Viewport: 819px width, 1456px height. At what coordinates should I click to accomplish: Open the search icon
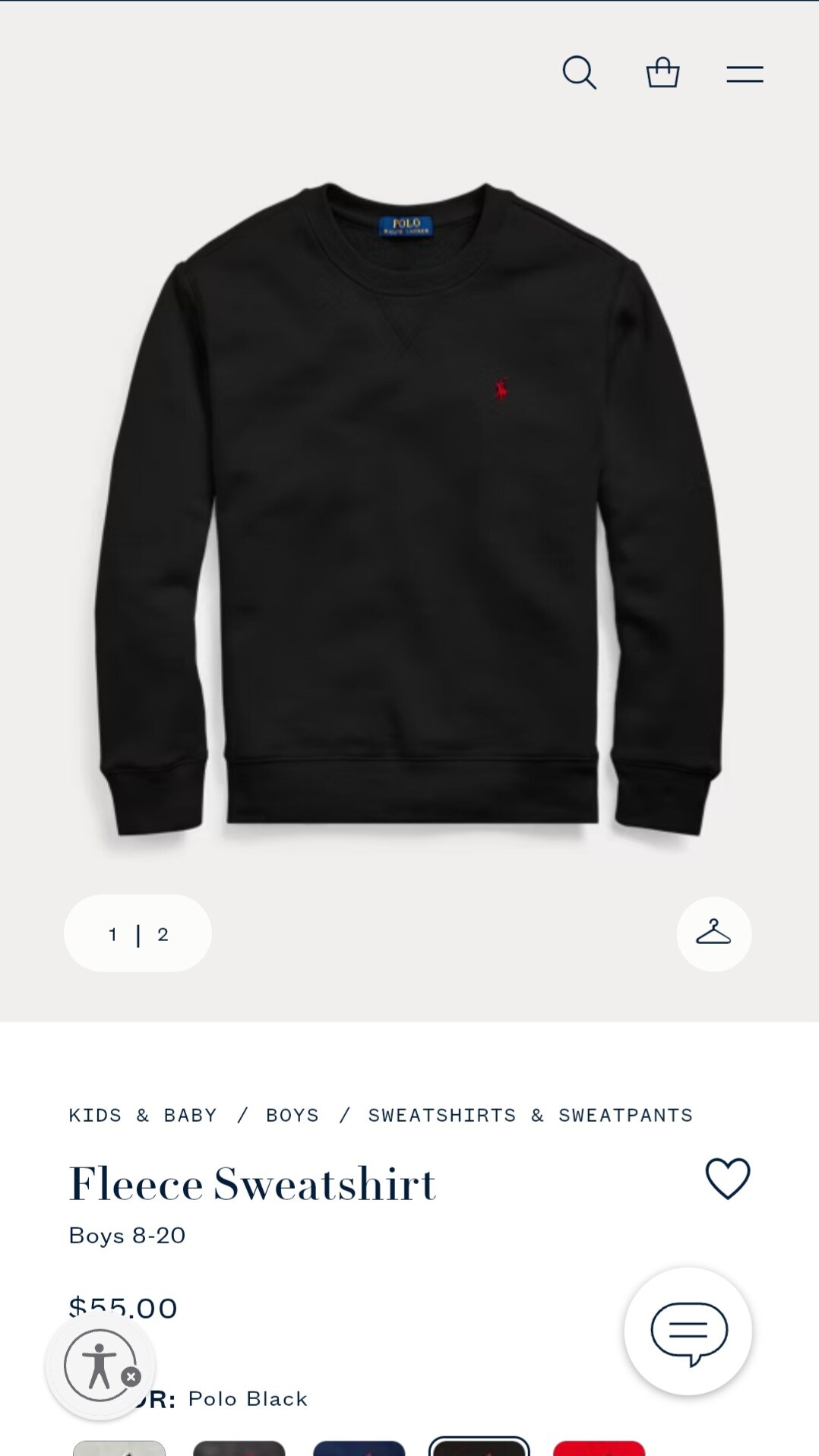[579, 73]
